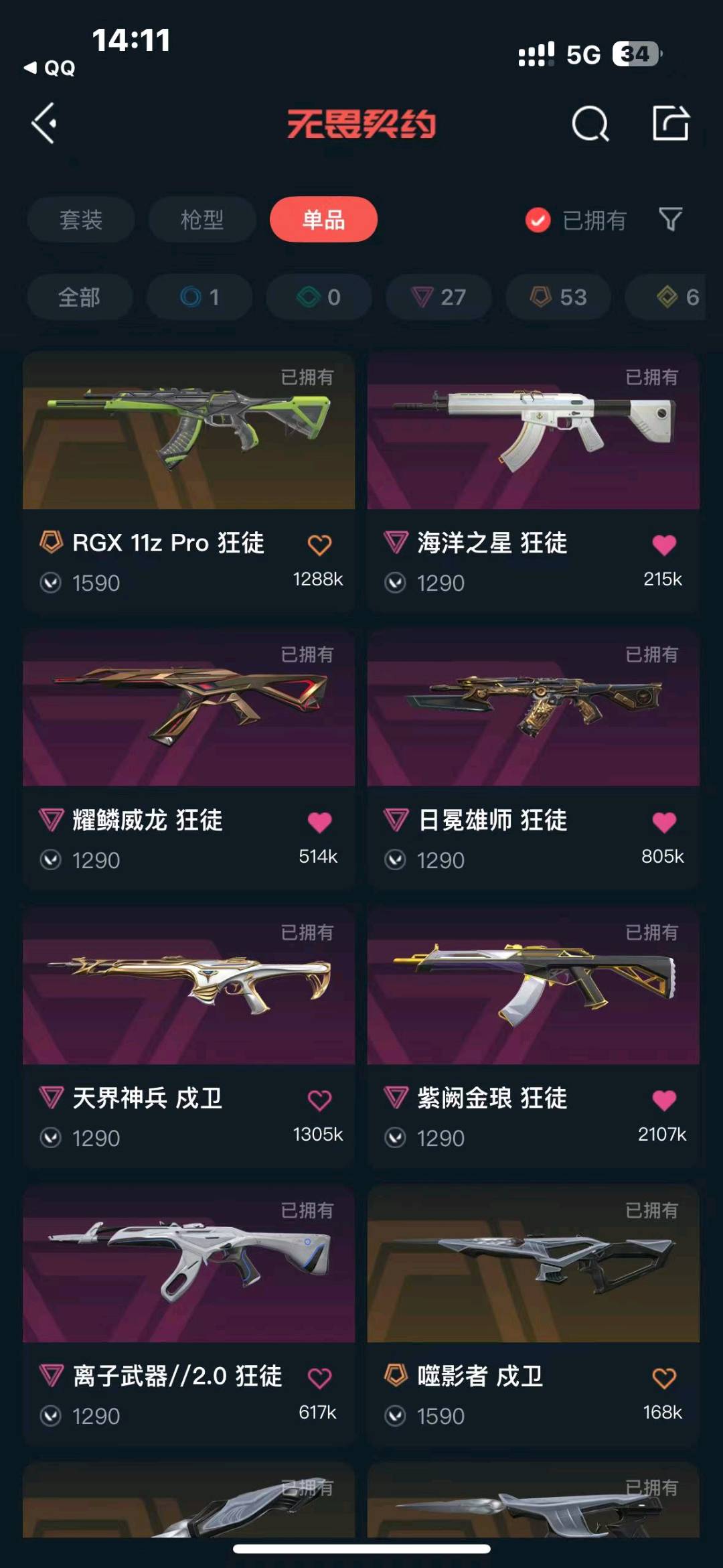Viewport: 723px width, 1568px height.
Task: Open the 离子武器//2.0 狂徒 card
Action: coord(189,1315)
